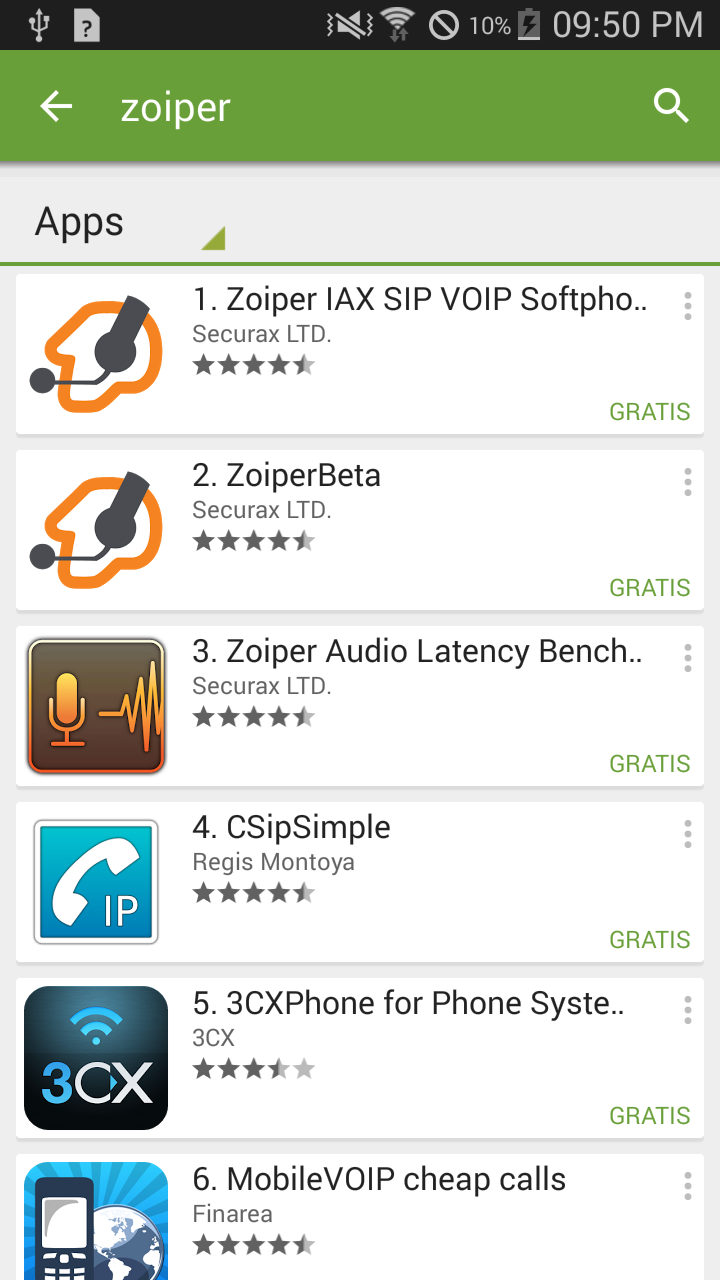This screenshot has height=1280, width=720.
Task: Open the overflow menu for 3CXPhone
Action: point(687,1009)
